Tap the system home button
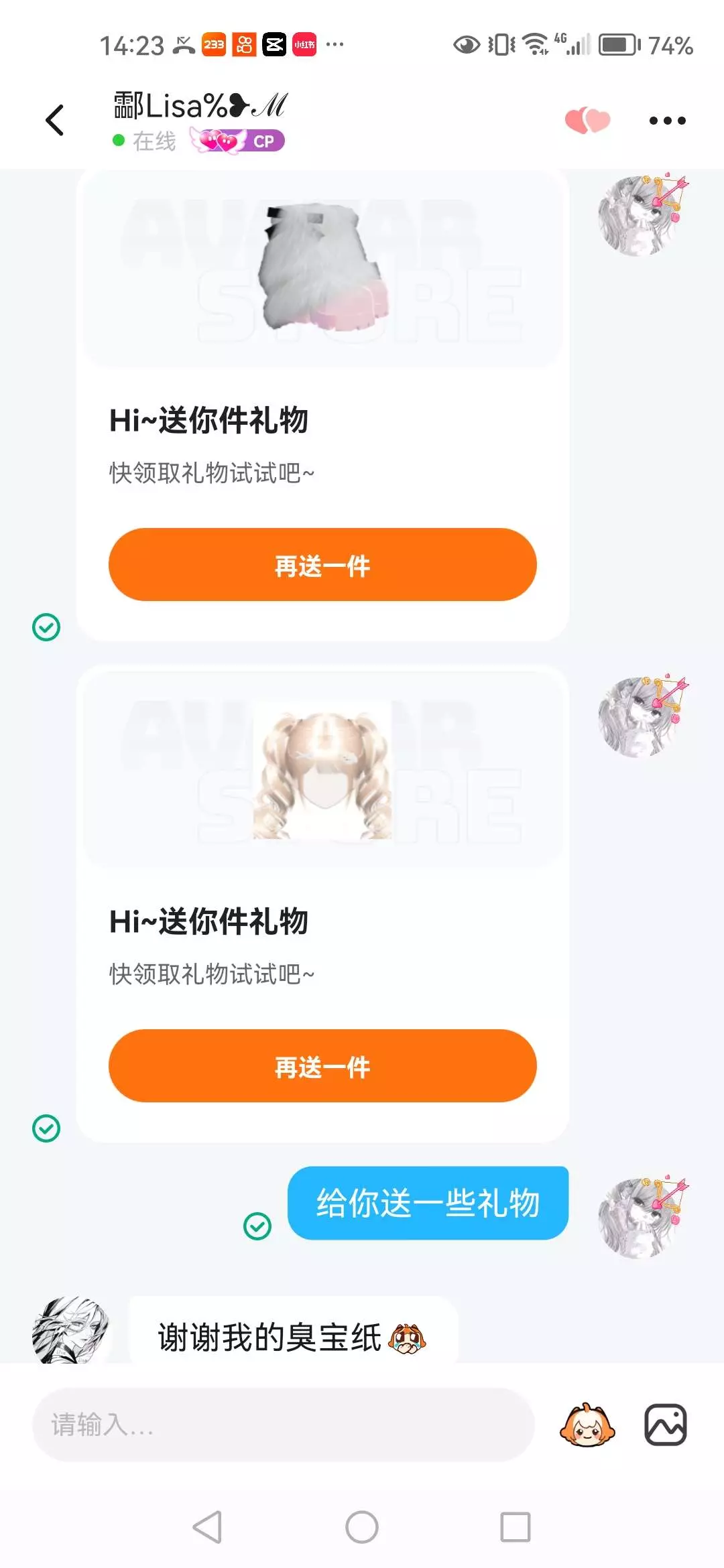This screenshot has width=724, height=1568. pos(362,1527)
